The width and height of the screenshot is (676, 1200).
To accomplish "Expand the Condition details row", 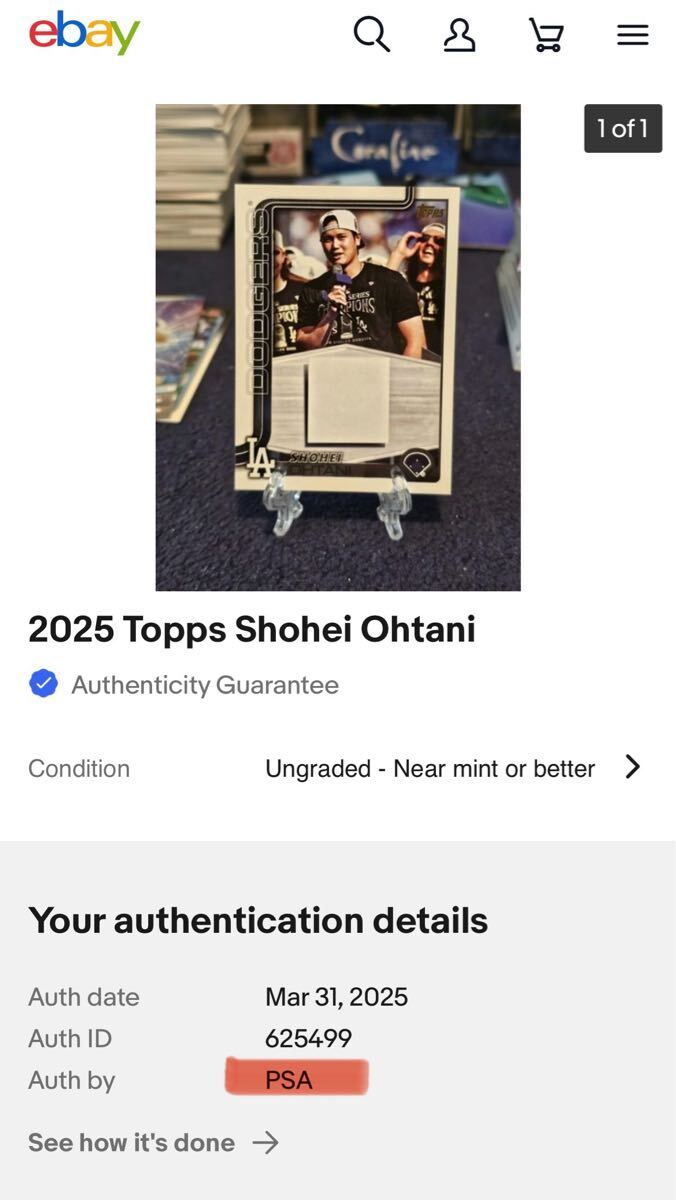I will (x=338, y=768).
